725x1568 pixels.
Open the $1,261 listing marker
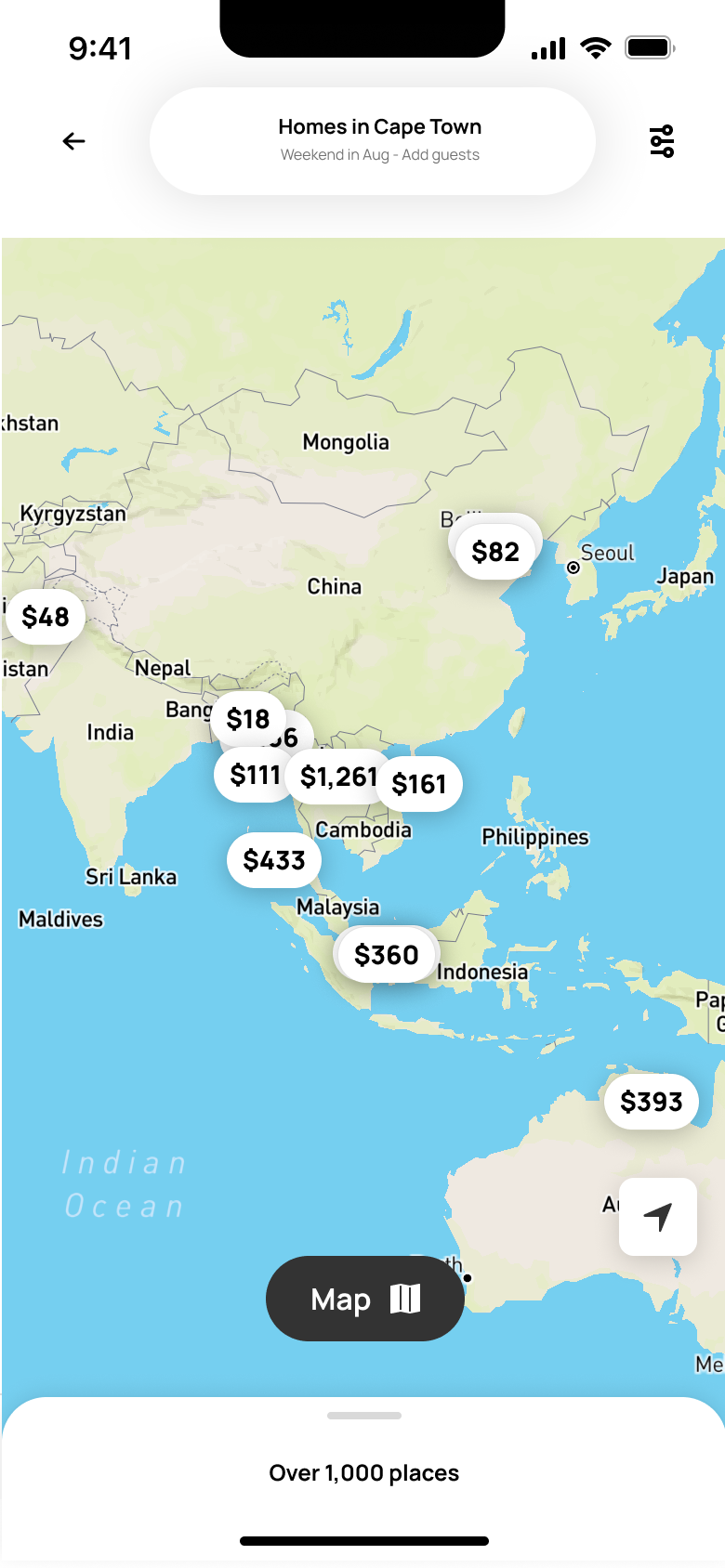(x=338, y=777)
